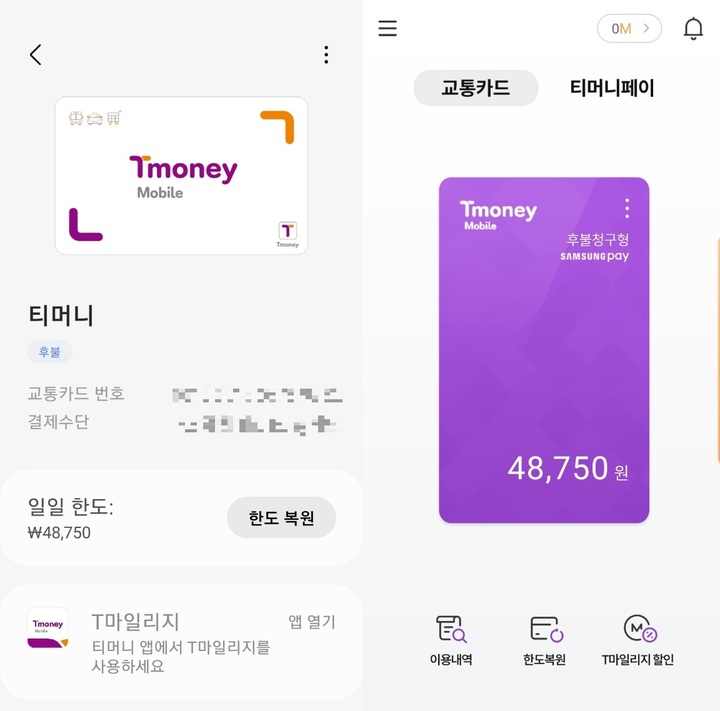720x711 pixels.
Task: Open the Tmoney app via 앱 열기
Action: point(312,621)
